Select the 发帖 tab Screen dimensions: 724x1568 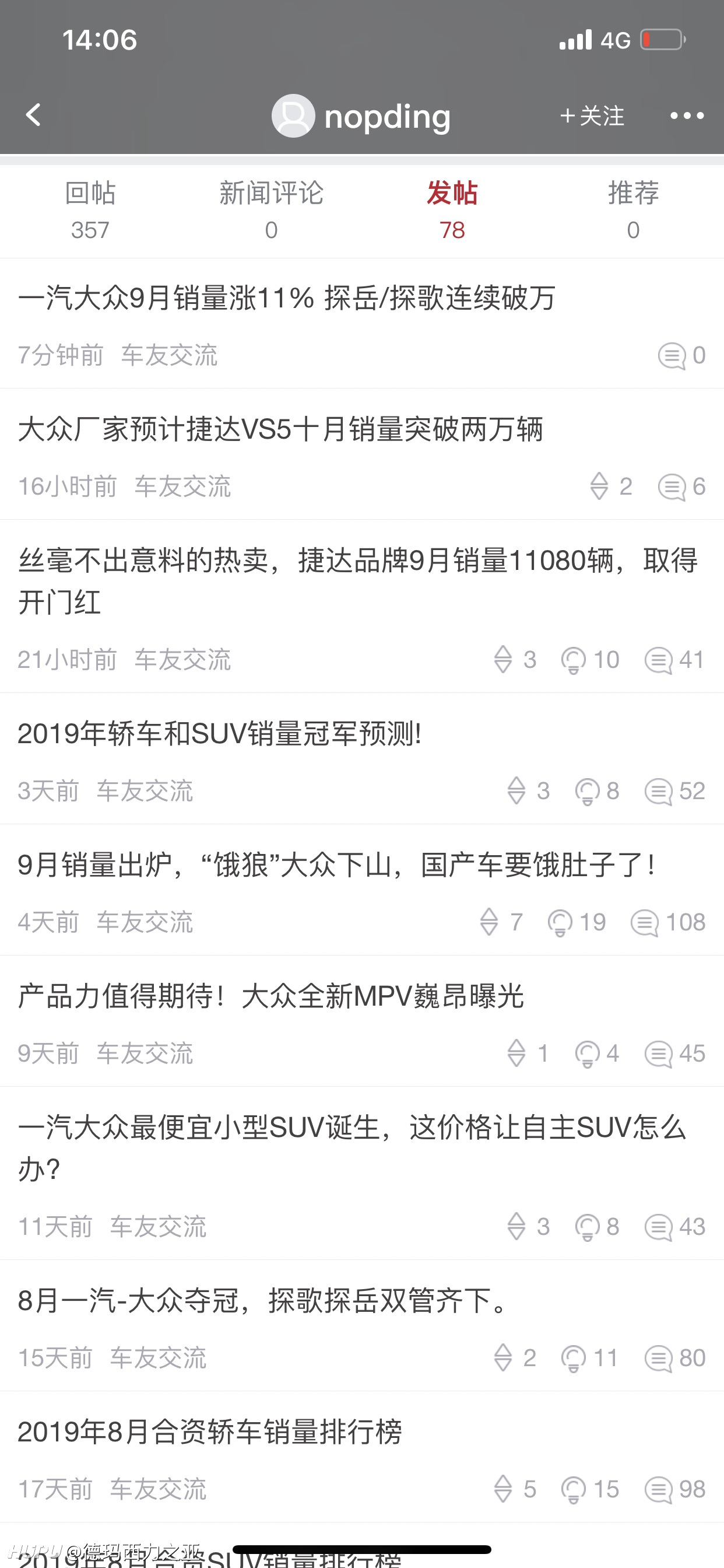[x=452, y=211]
